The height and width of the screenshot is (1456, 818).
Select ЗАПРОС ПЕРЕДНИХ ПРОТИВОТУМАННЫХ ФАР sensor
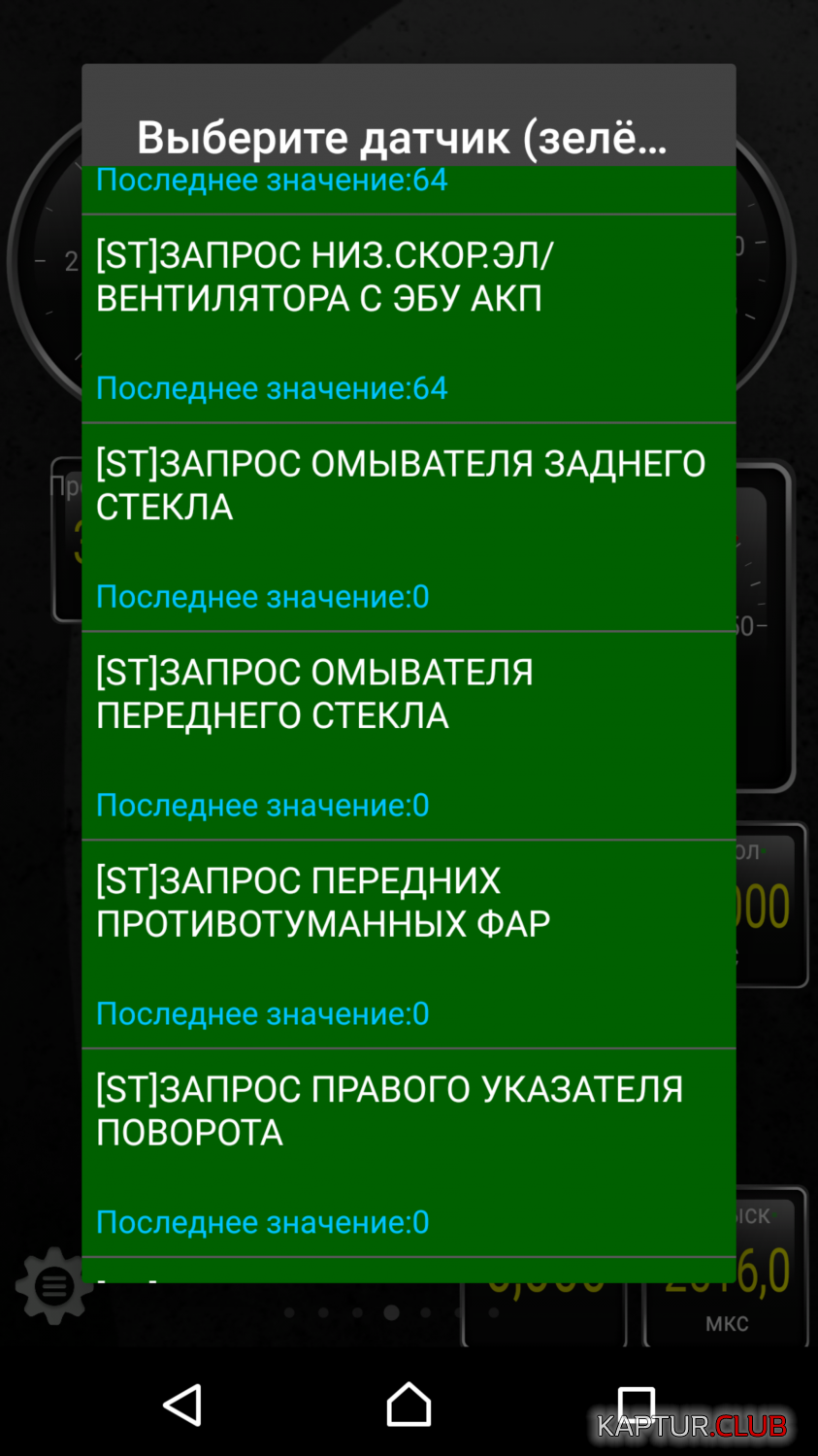409,944
